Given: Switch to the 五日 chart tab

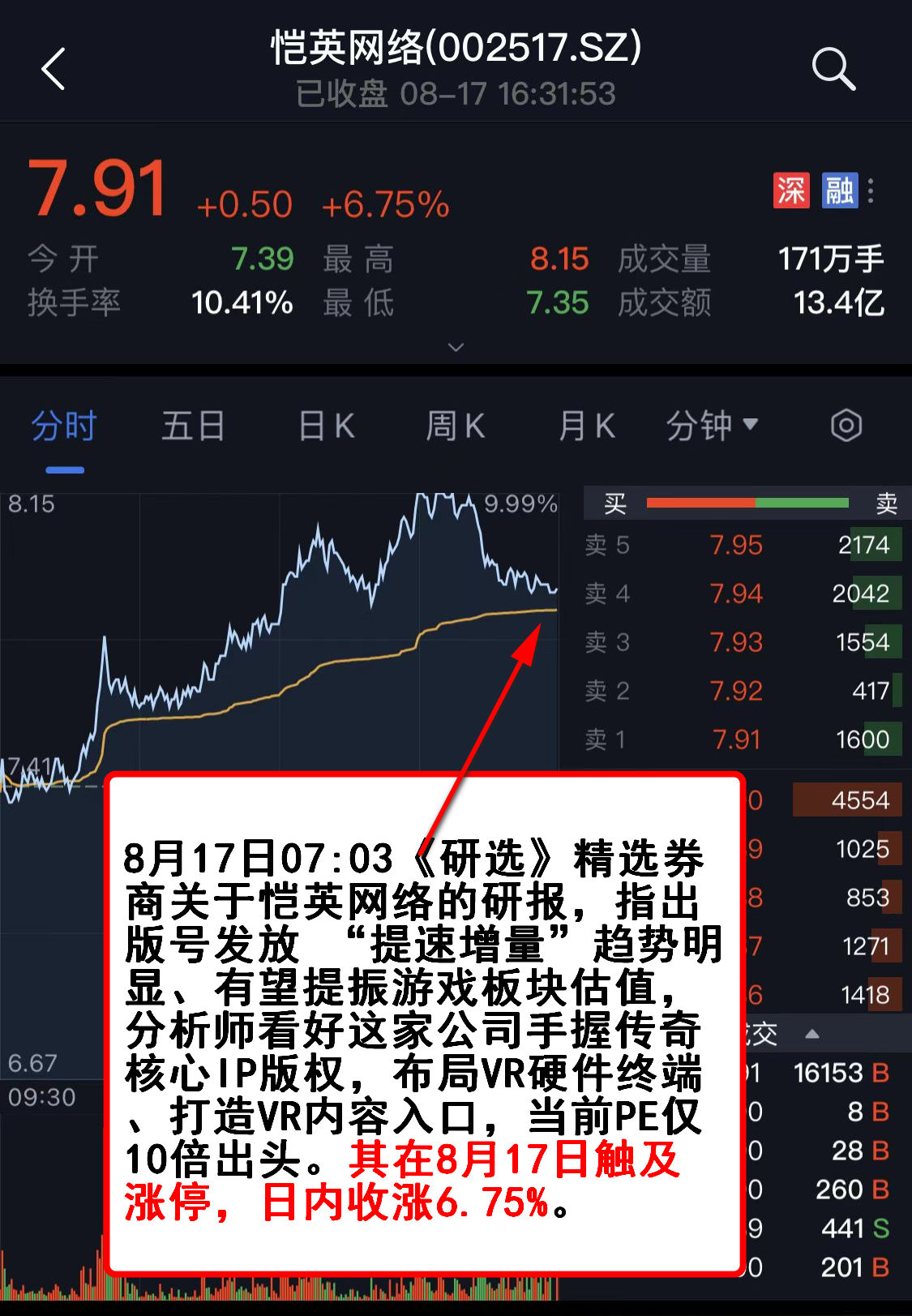Looking at the screenshot, I should pos(193,426).
